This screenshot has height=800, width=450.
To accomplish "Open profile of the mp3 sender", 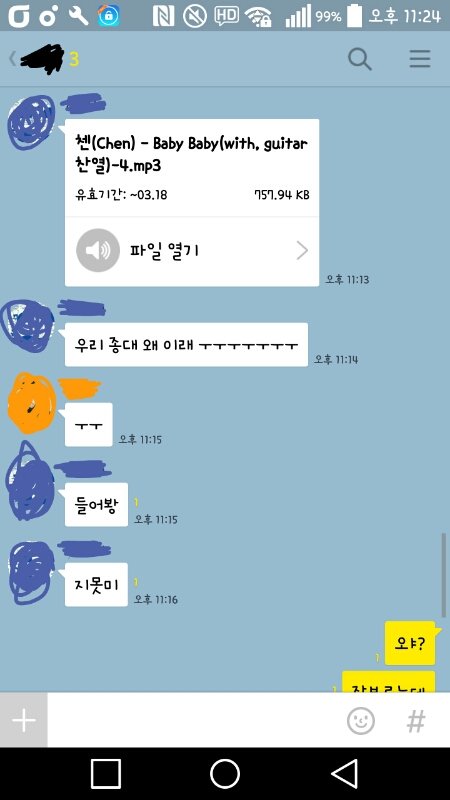I will pos(31,122).
